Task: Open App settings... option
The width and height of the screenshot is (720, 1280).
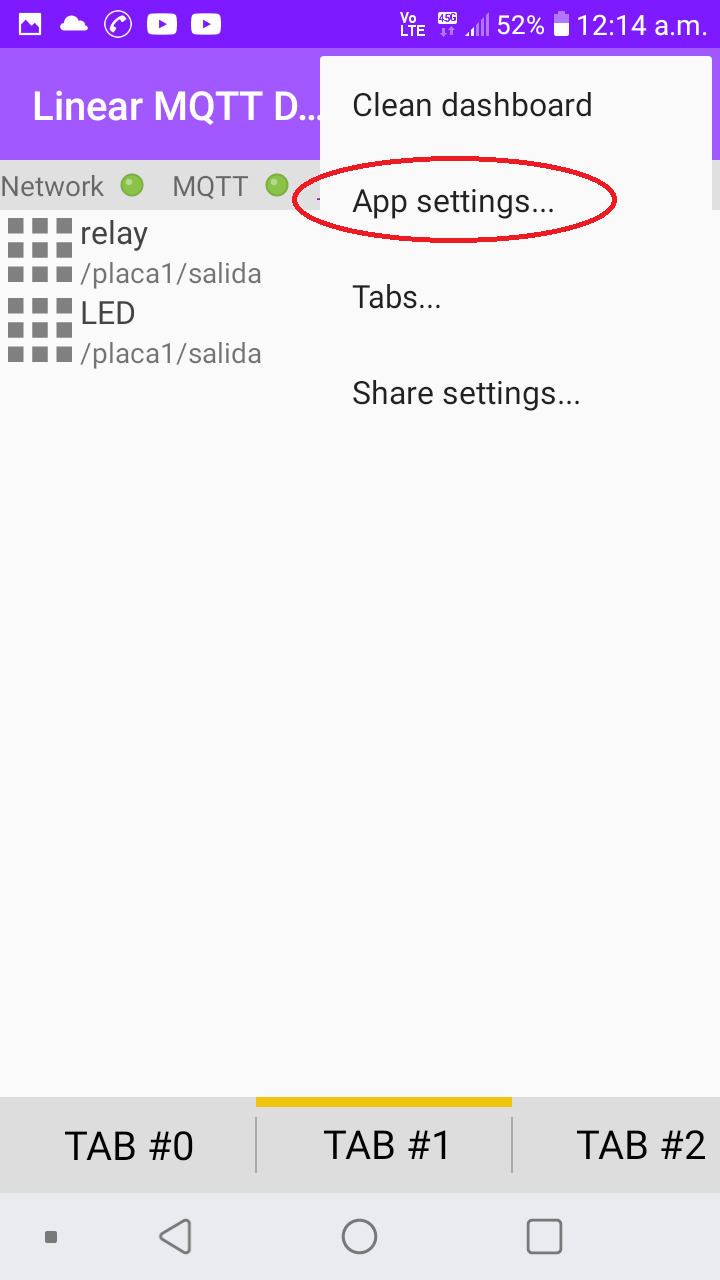Action: (x=453, y=201)
